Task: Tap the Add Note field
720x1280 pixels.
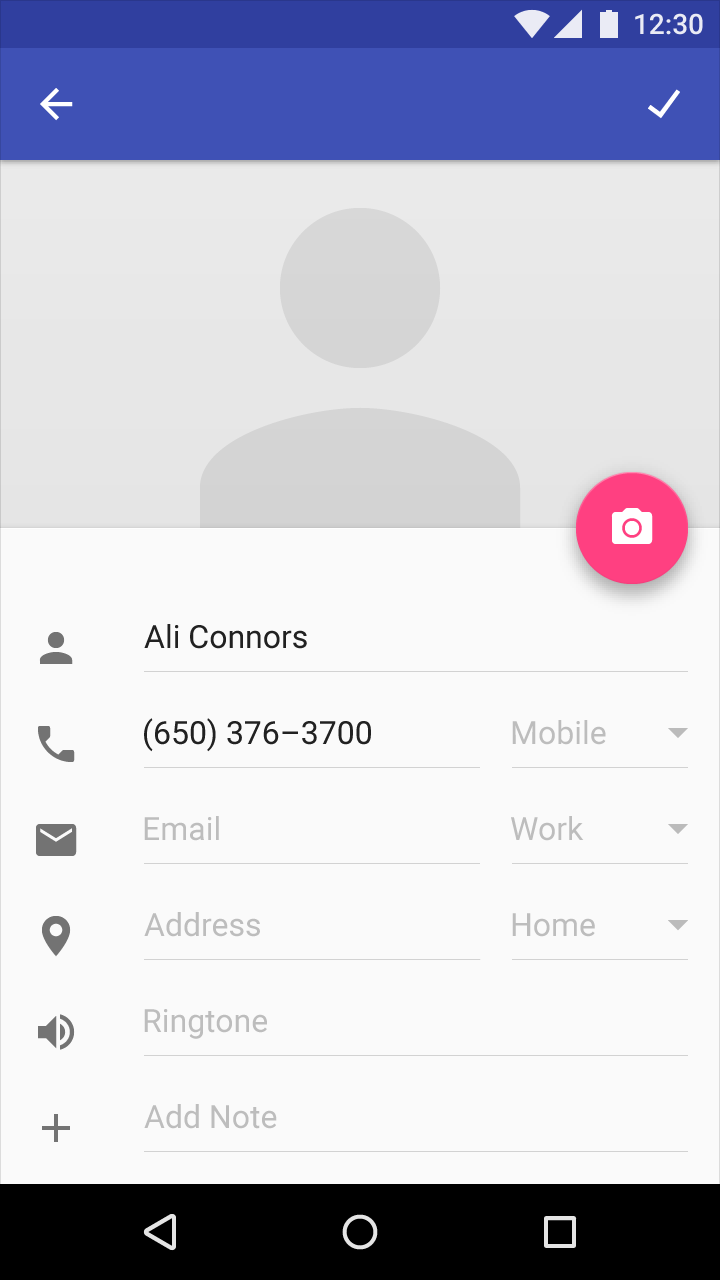Action: tap(416, 1120)
